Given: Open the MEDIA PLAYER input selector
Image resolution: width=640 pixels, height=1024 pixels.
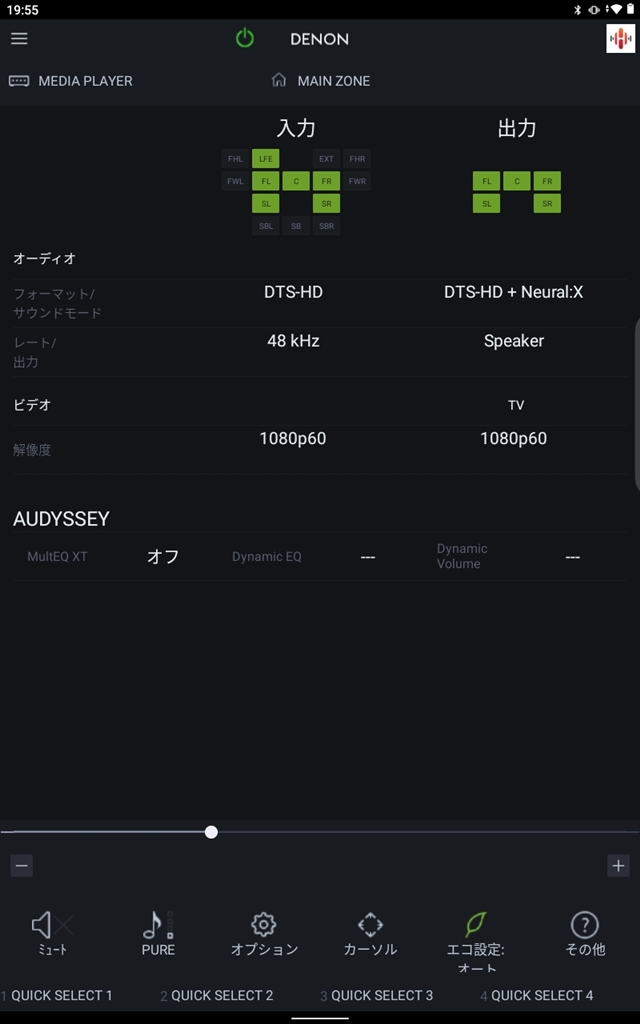Looking at the screenshot, I should pos(71,81).
